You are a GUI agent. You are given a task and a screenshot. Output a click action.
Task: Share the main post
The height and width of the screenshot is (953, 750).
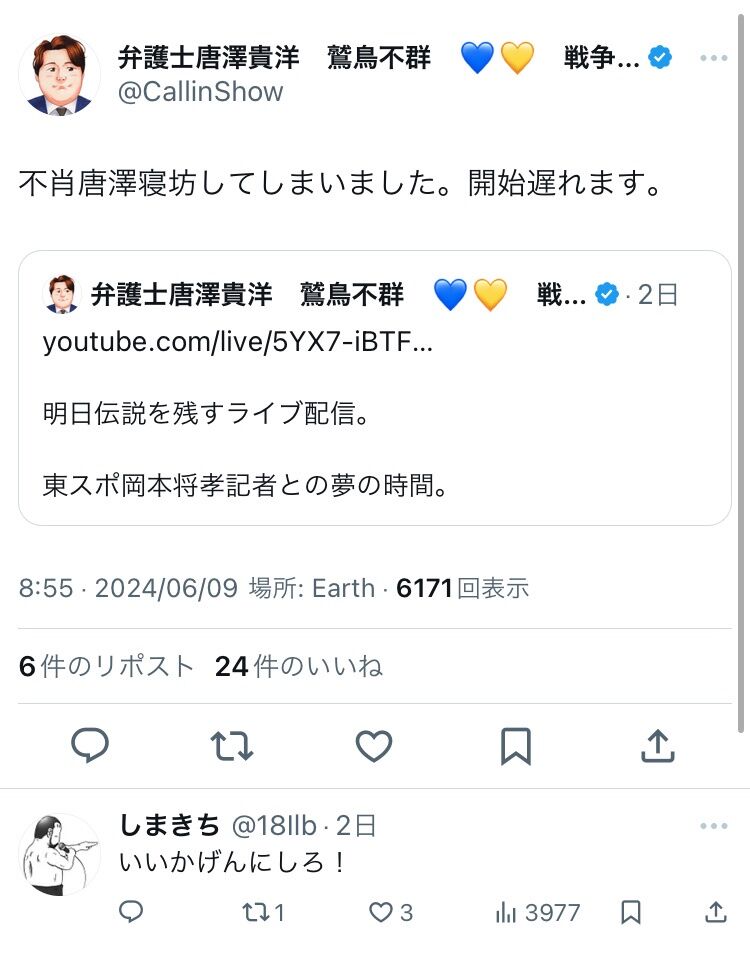point(657,746)
